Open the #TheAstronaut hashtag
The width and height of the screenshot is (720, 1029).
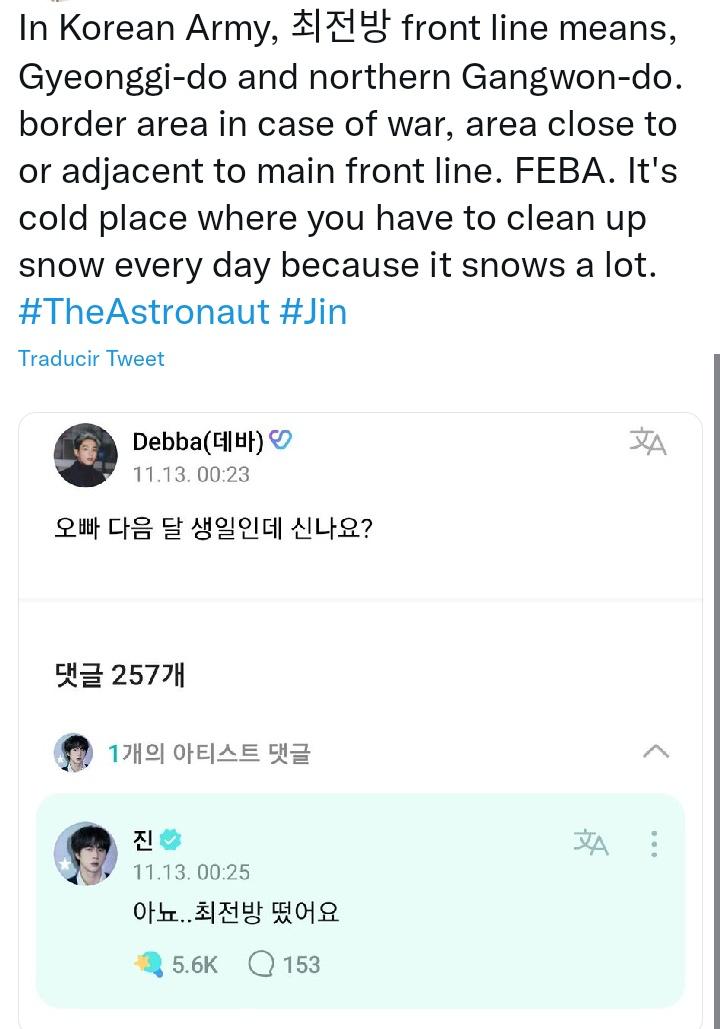tap(144, 311)
